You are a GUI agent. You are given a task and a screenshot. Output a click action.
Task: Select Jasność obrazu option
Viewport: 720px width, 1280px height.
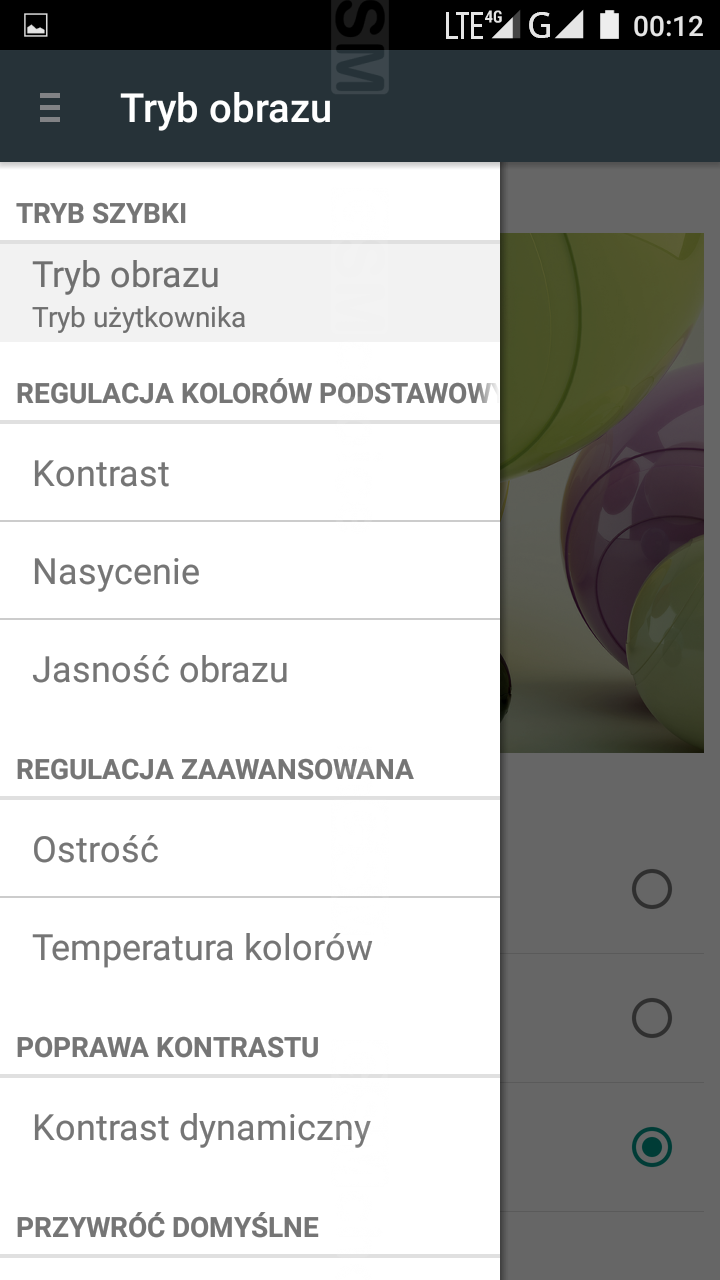[250, 669]
